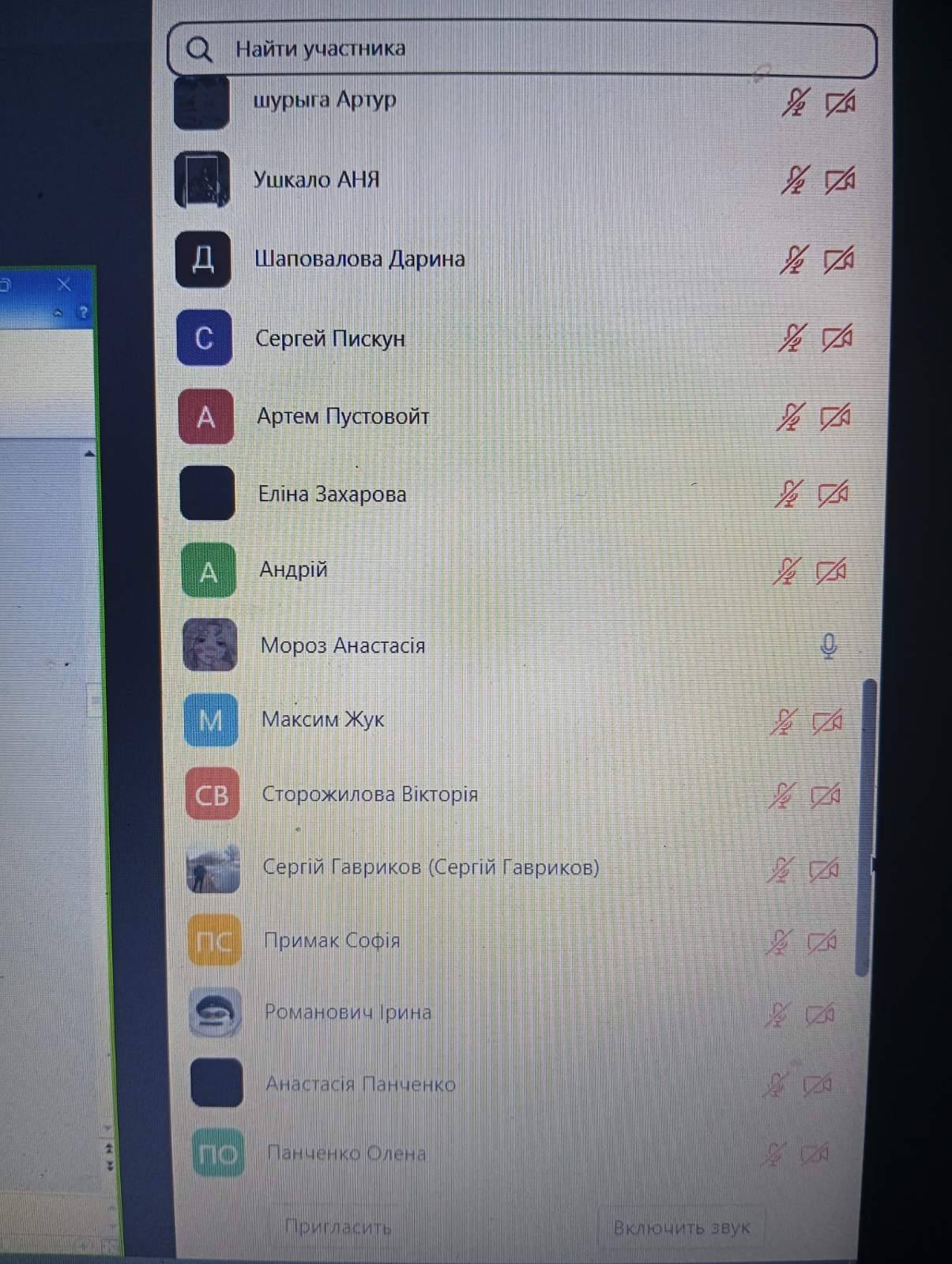Select Сторожилова Вікторія participant
The height and width of the screenshot is (1264, 952).
[x=370, y=794]
